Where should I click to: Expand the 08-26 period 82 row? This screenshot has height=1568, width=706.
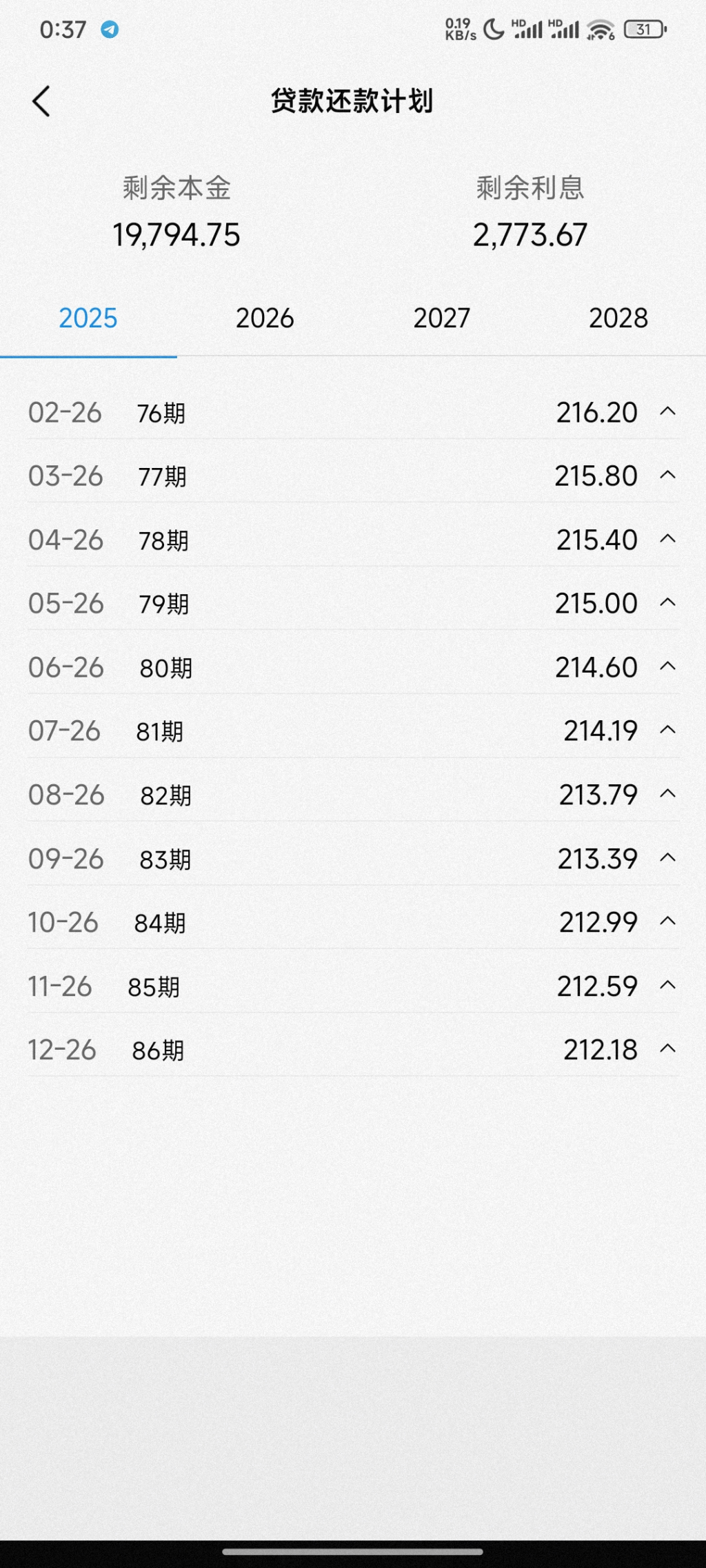click(x=667, y=795)
